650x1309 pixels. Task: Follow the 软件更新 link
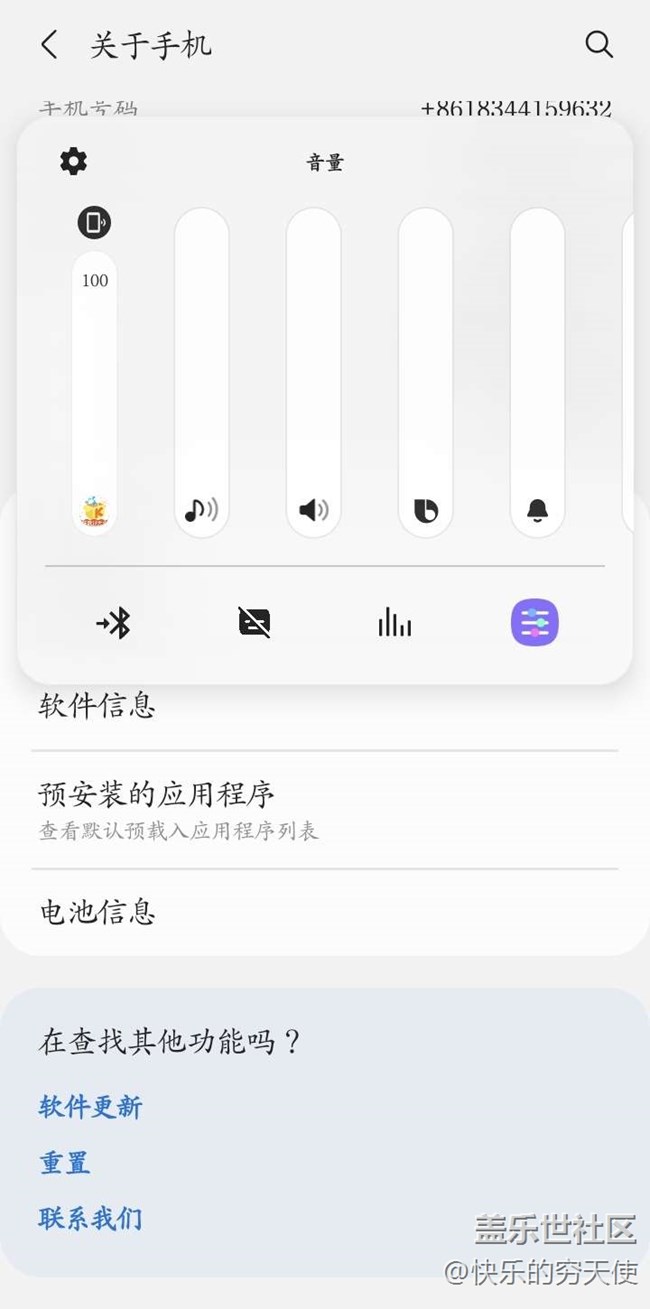(91, 1107)
